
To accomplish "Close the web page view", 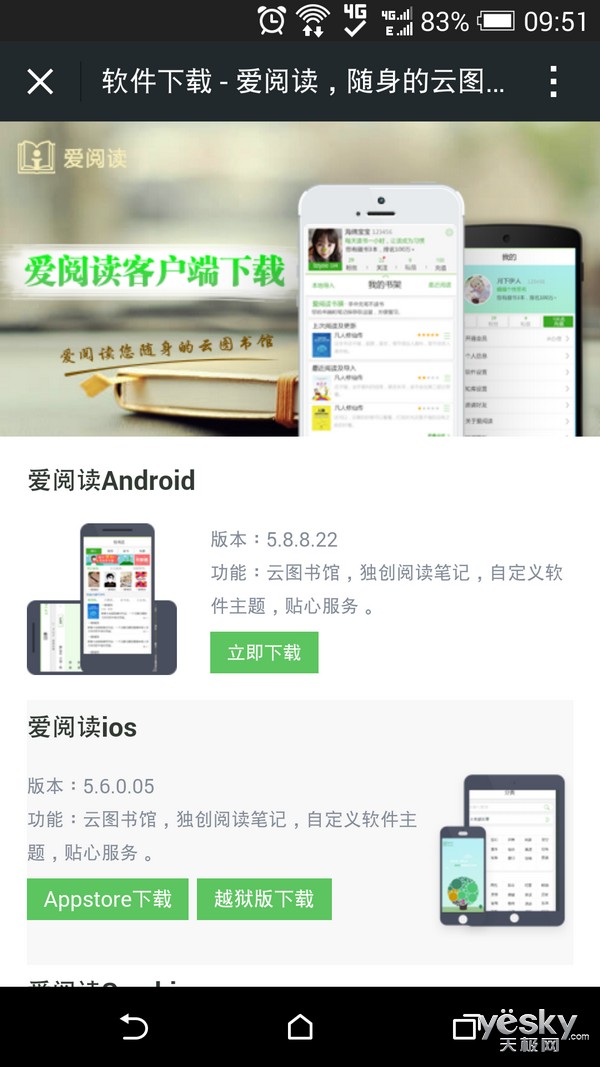I will 40,82.
